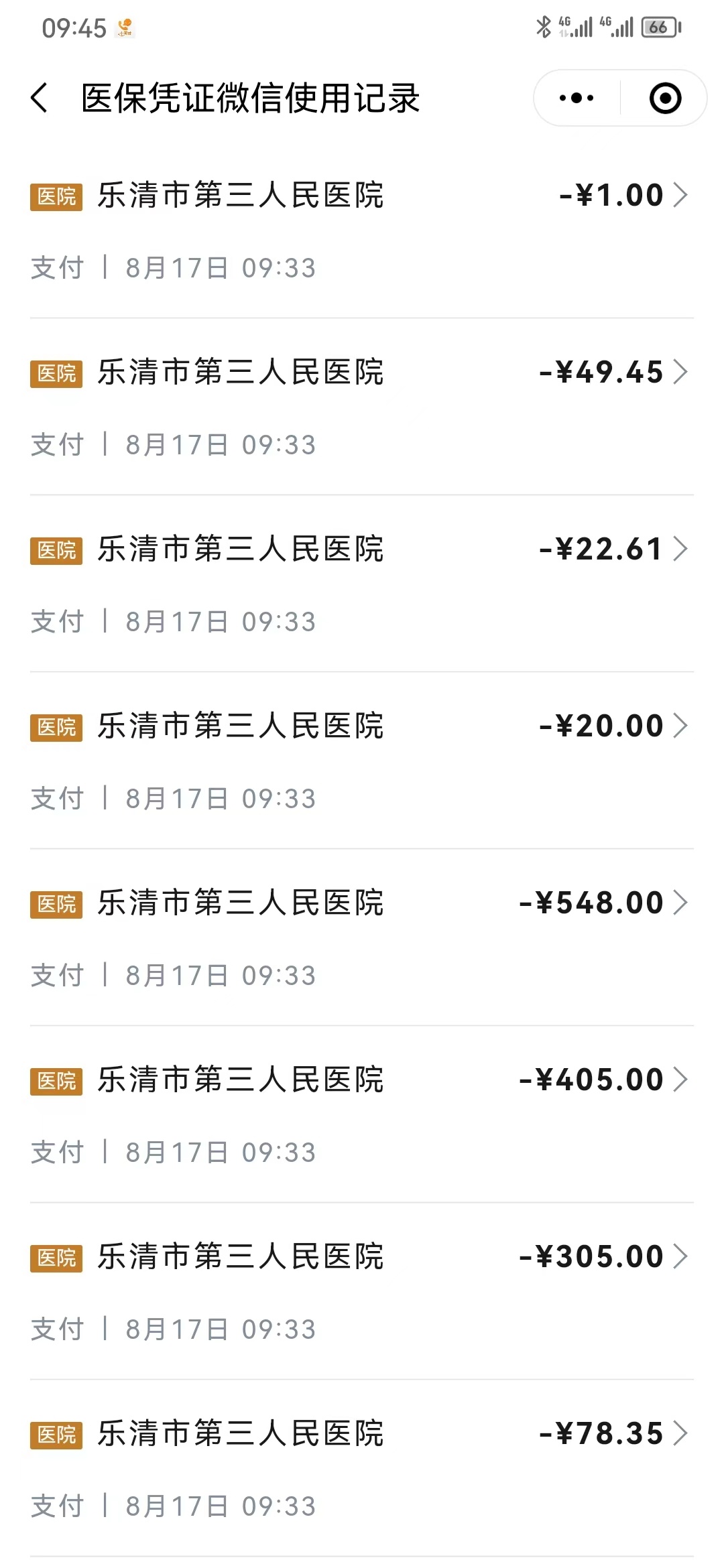Tap the -¥305.00 payment entry
724x1568 pixels.
[362, 1291]
